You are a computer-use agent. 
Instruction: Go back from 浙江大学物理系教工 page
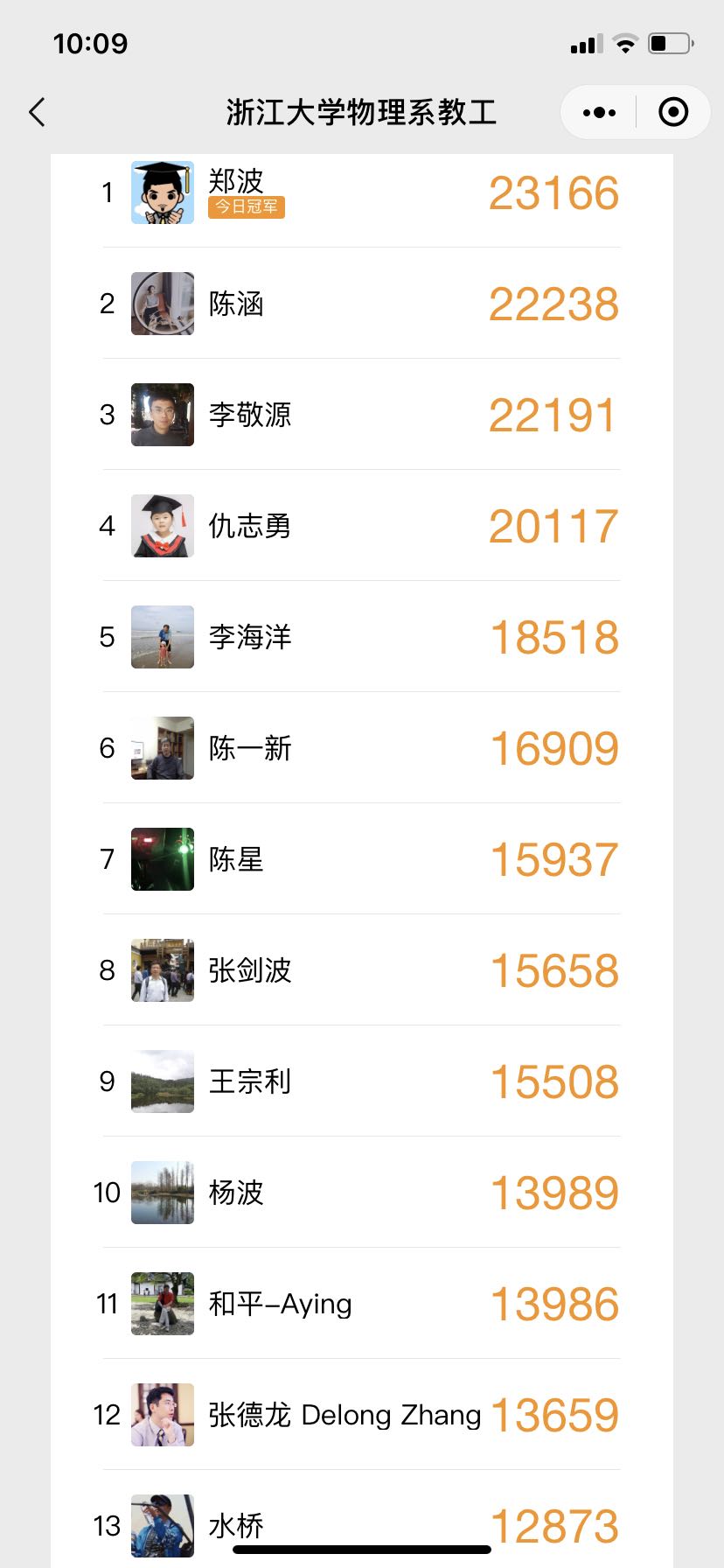coord(37,112)
